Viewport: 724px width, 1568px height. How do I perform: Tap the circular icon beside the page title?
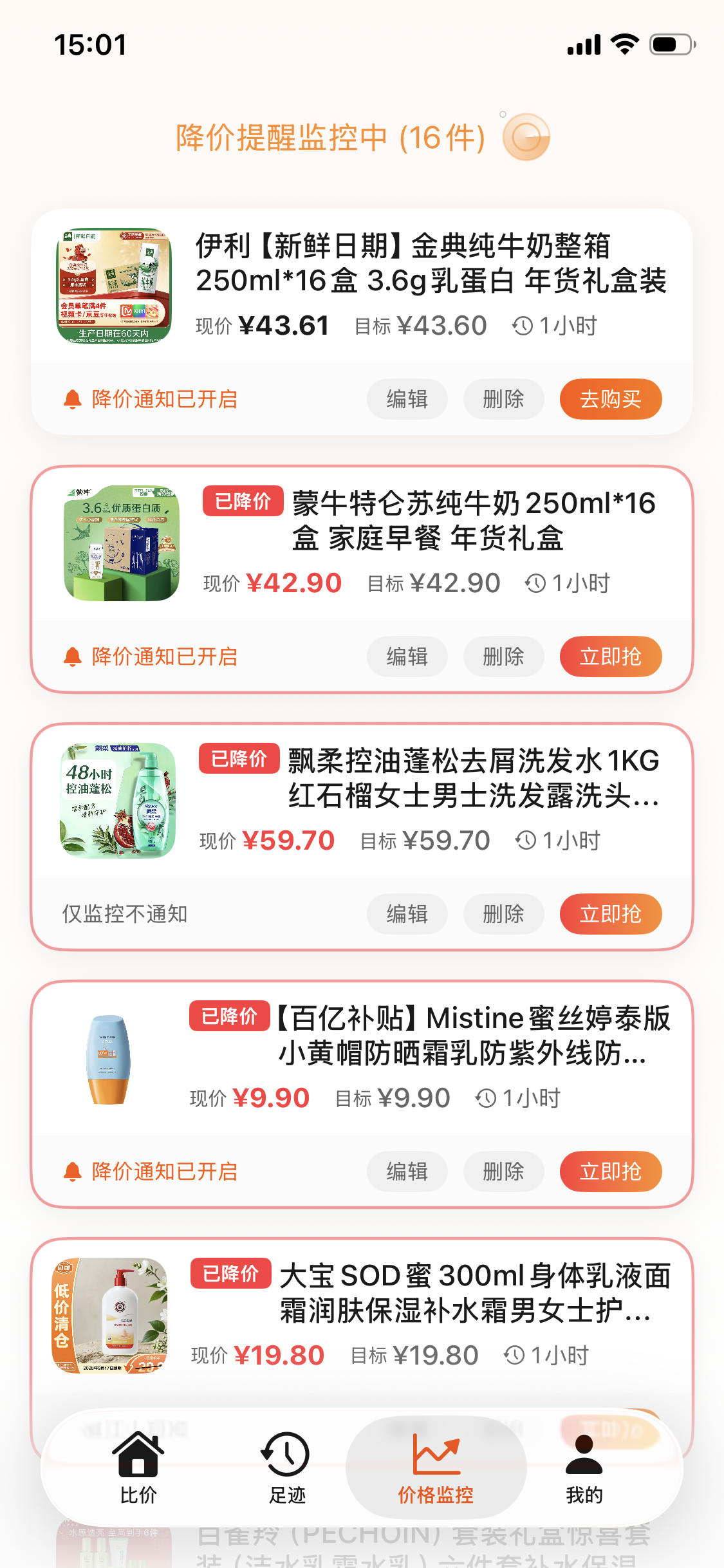point(528,137)
